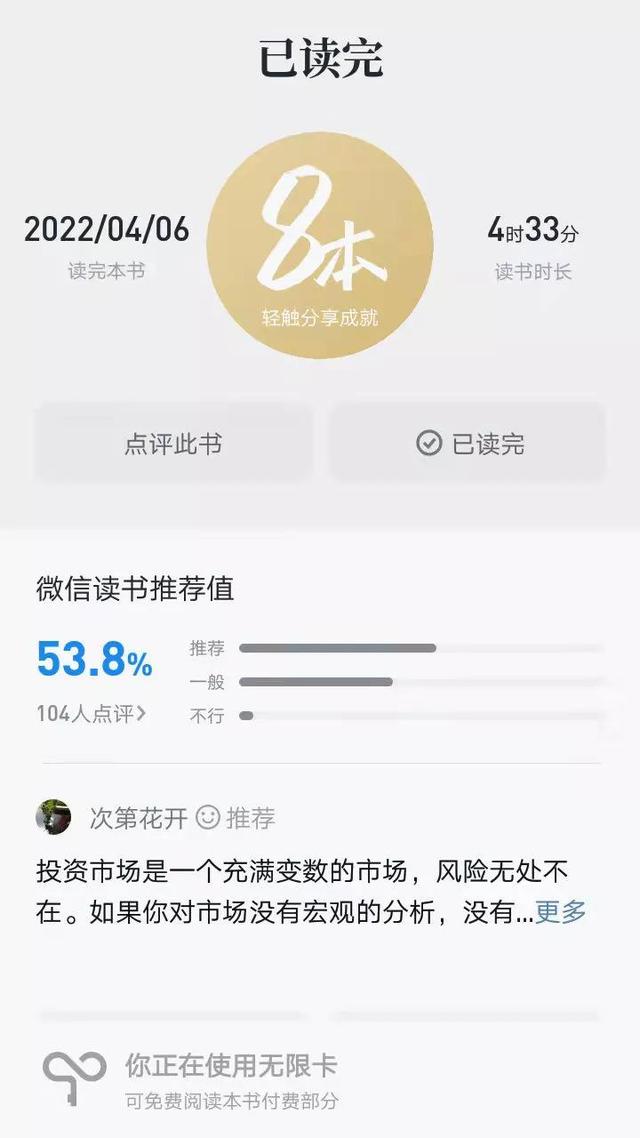The image size is (640, 1138).
Task: Open 点评此书 to review this book
Action: [x=173, y=444]
